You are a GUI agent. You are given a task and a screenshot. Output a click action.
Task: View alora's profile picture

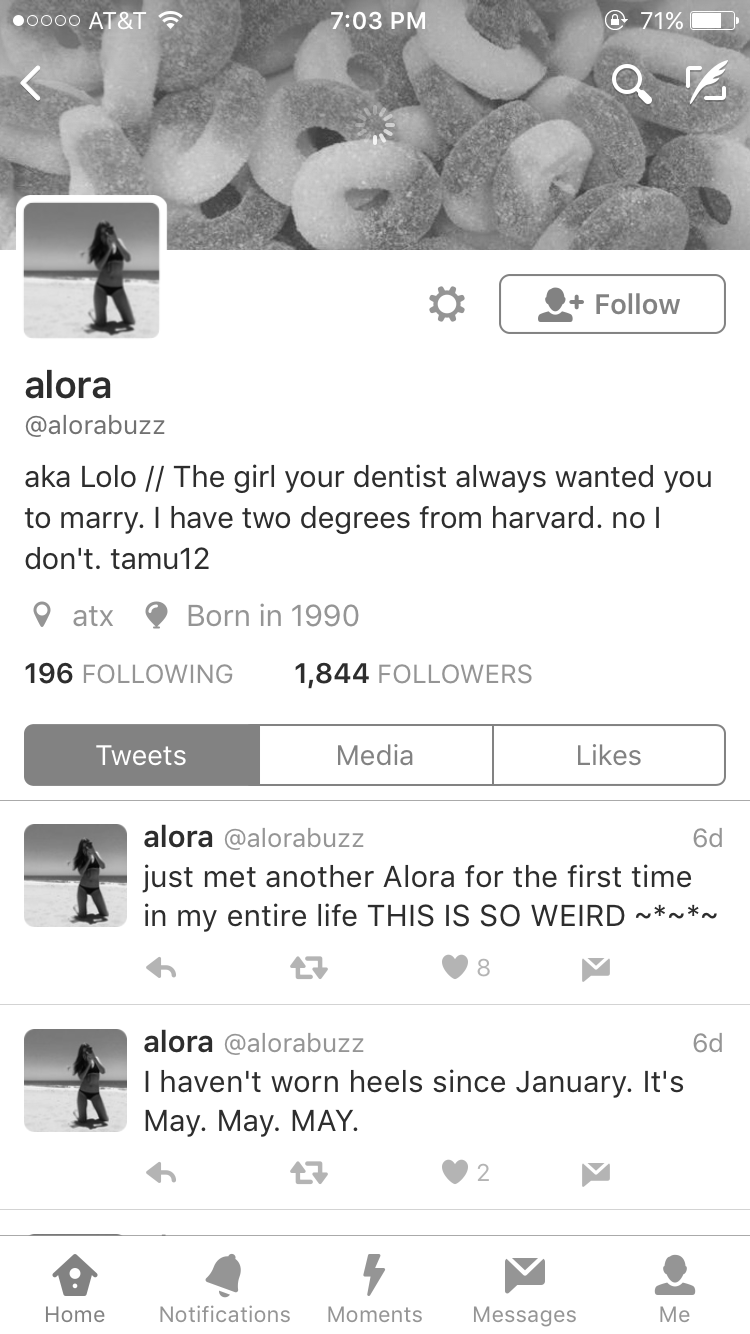(x=91, y=269)
